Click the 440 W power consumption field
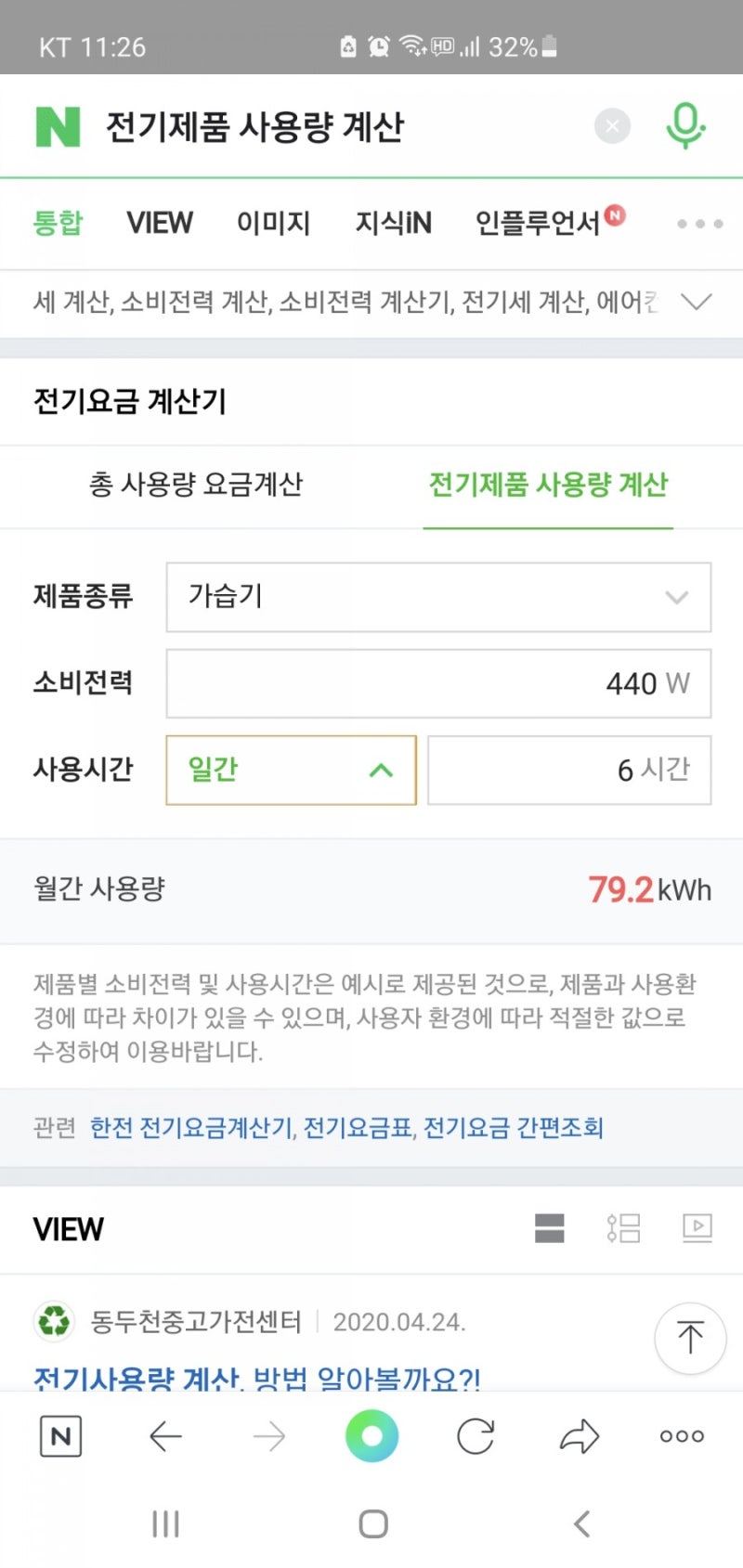The width and height of the screenshot is (743, 1568). point(437,684)
